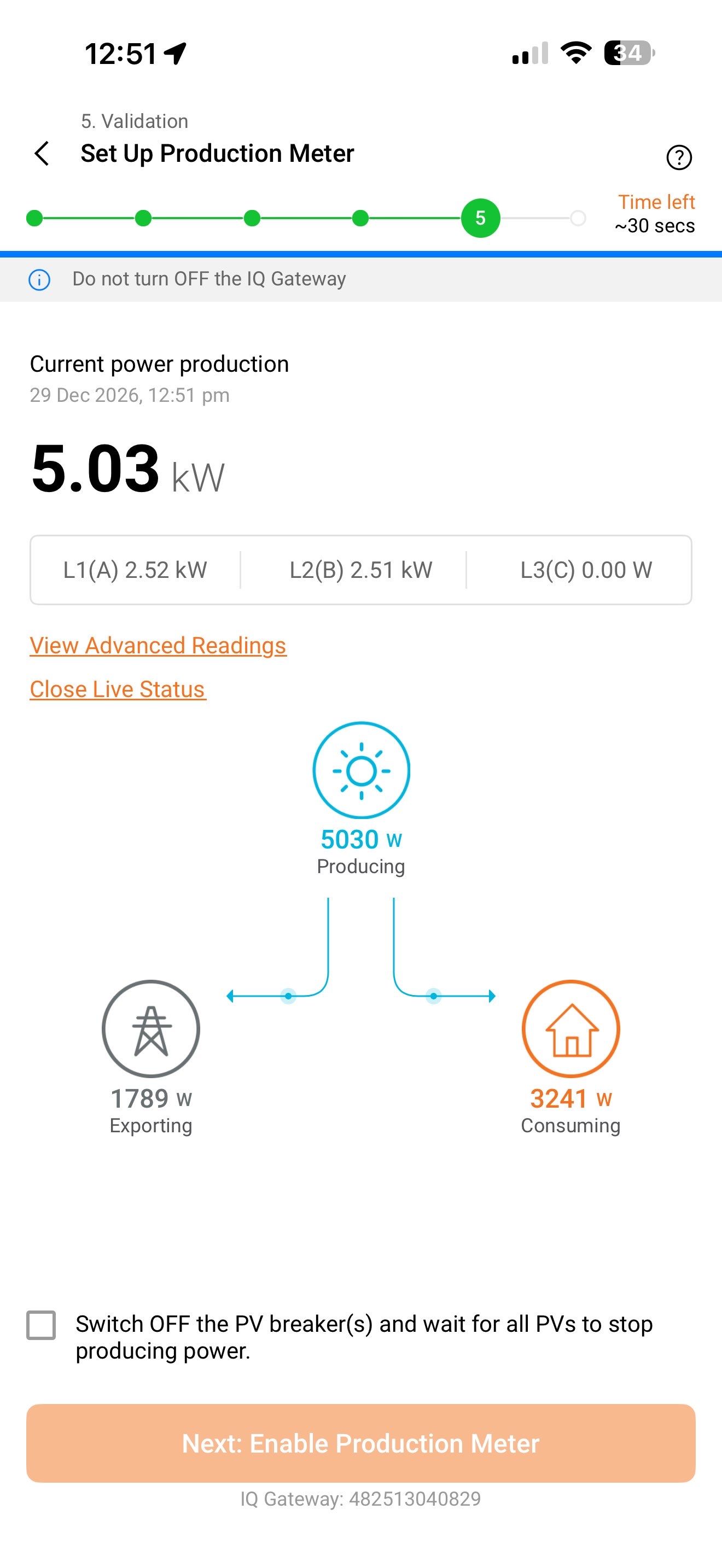This screenshot has height=1568, width=722.
Task: Go back using the back arrow
Action: (42, 154)
